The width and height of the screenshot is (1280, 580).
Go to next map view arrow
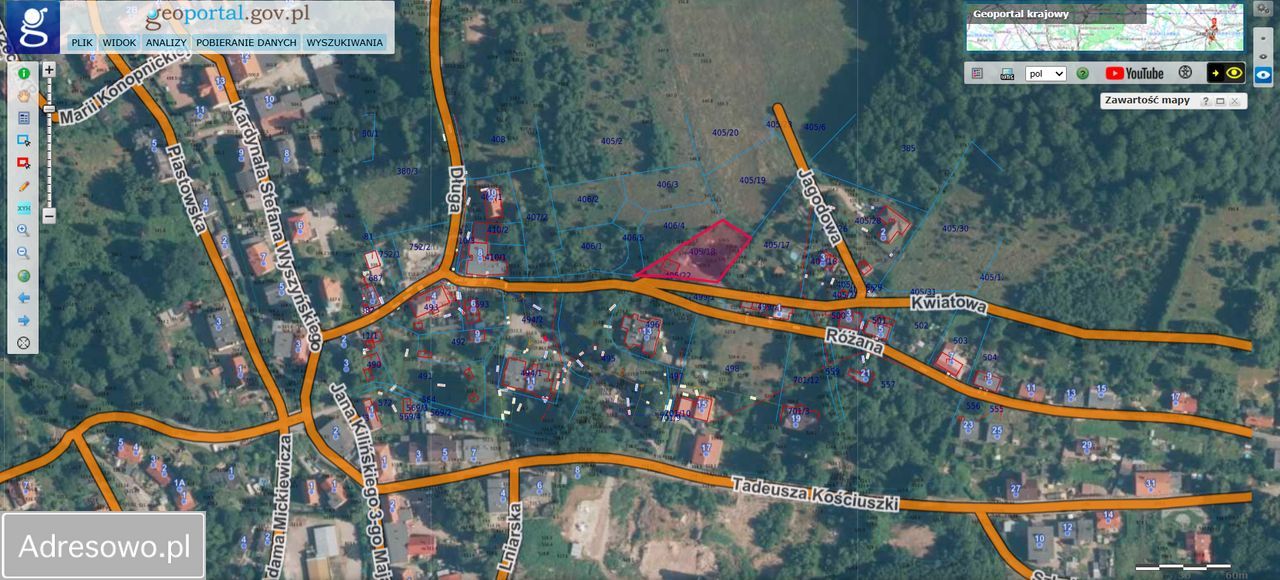coord(24,320)
